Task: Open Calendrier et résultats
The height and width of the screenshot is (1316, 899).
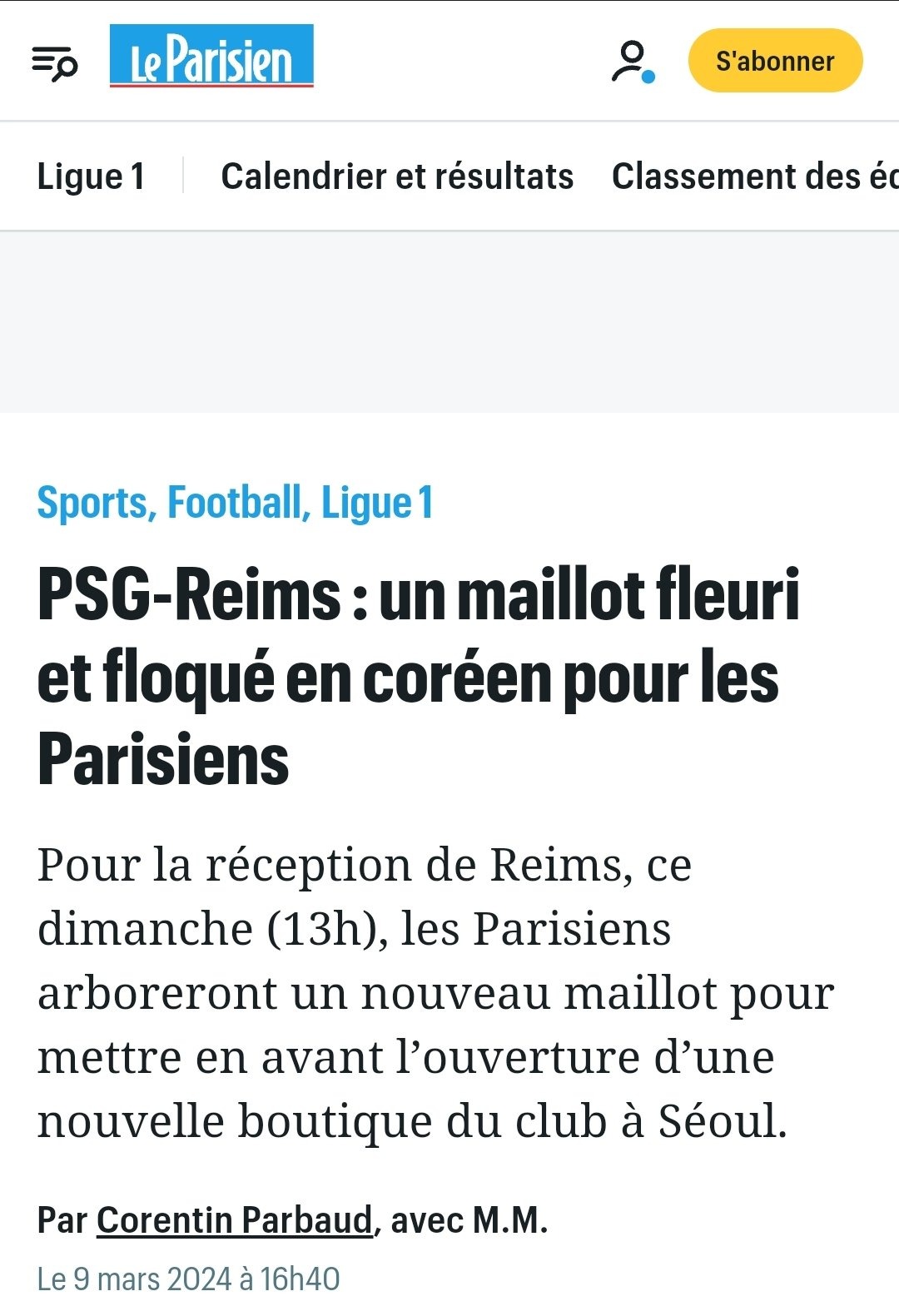Action: (397, 176)
